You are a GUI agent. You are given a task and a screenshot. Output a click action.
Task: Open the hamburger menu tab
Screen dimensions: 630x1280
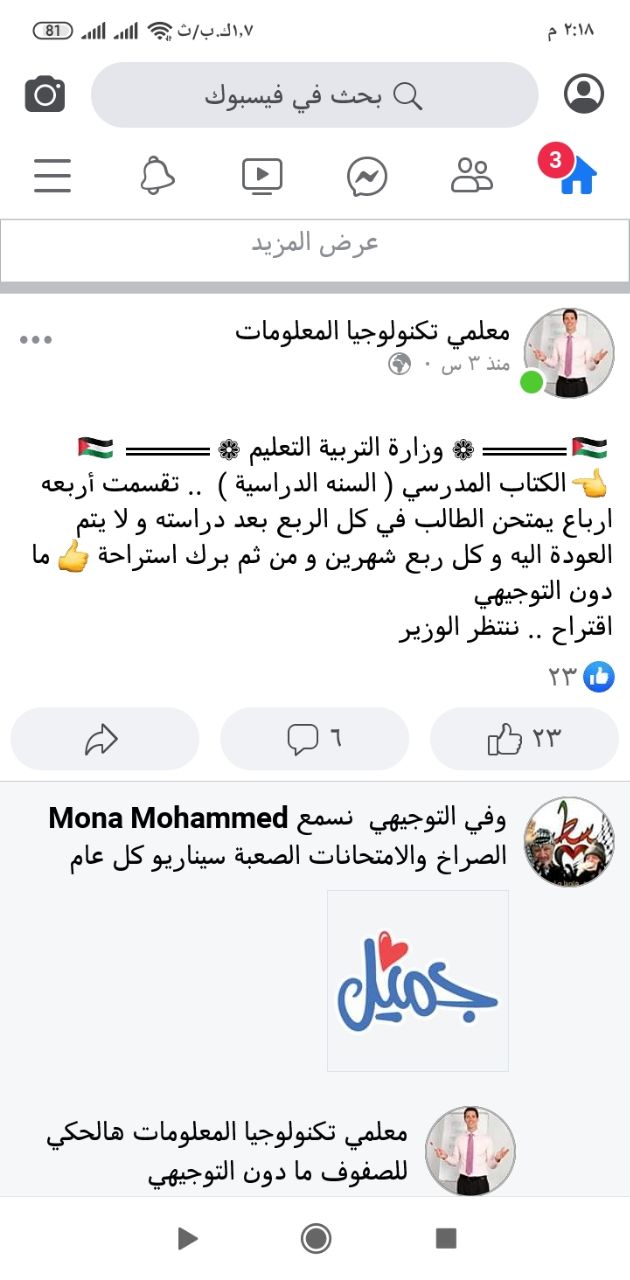52,176
